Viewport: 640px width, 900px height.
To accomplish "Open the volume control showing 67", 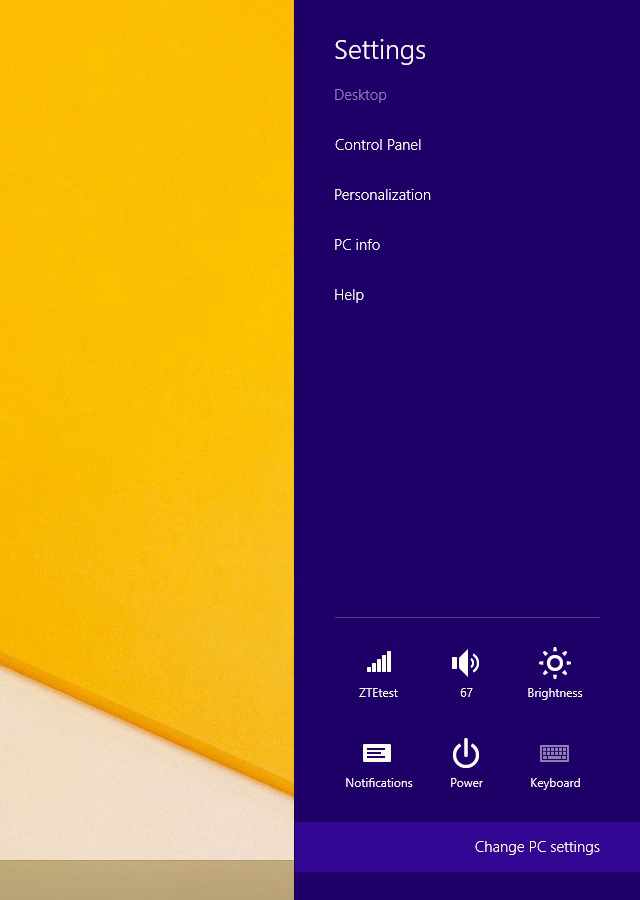I will coord(466,671).
